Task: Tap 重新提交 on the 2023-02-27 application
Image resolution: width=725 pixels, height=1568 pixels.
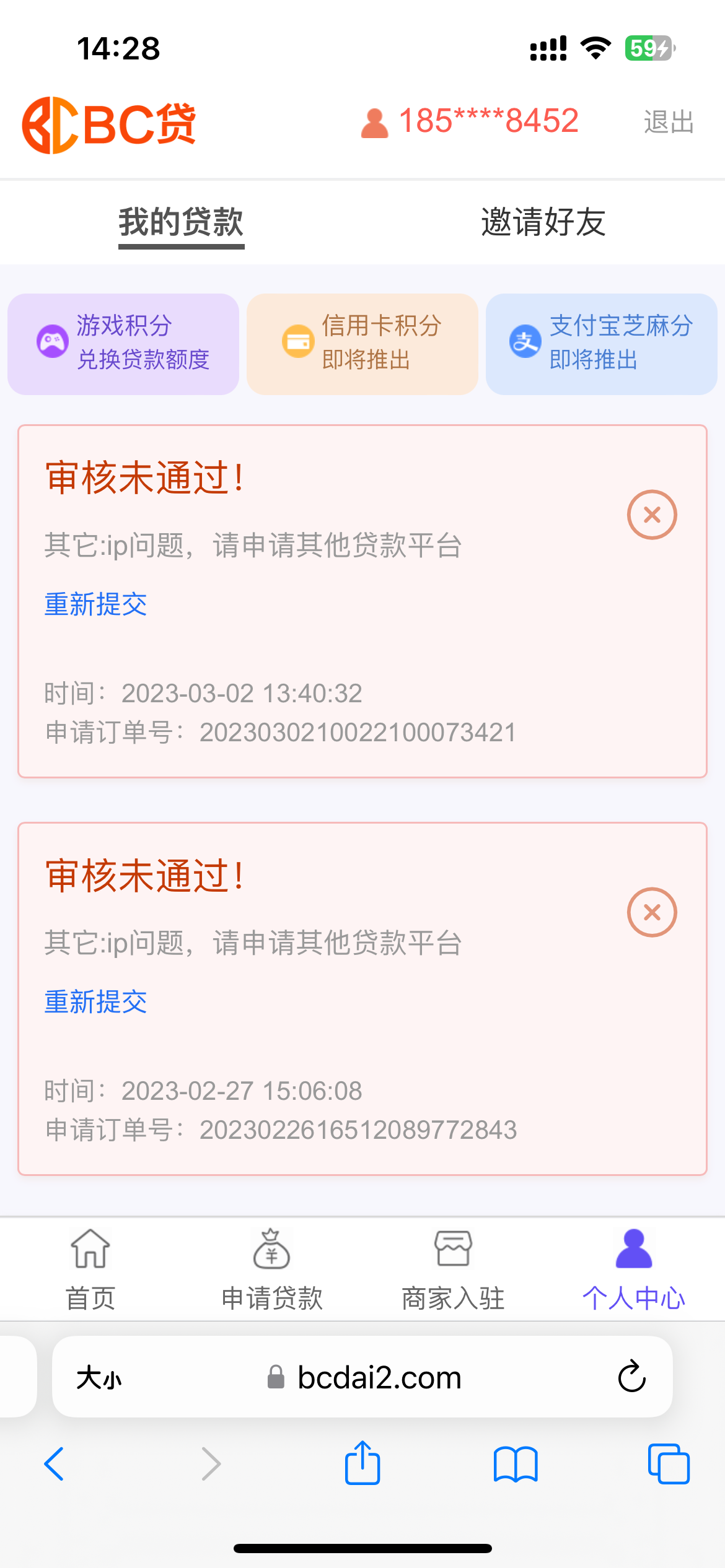Action: pos(95,1001)
